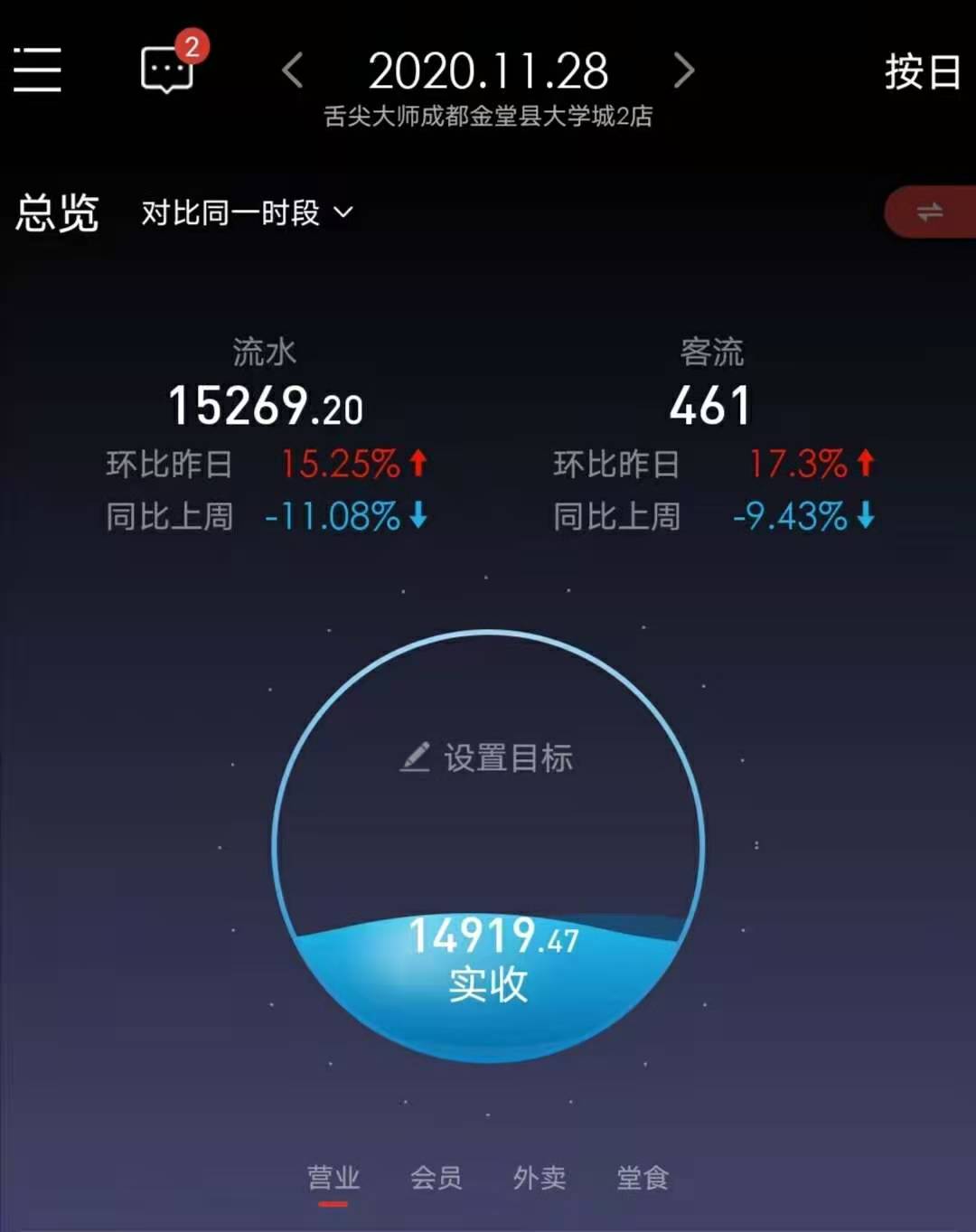Switch to the 外卖 tab
Screen dimensions: 976x1232
tap(540, 1177)
